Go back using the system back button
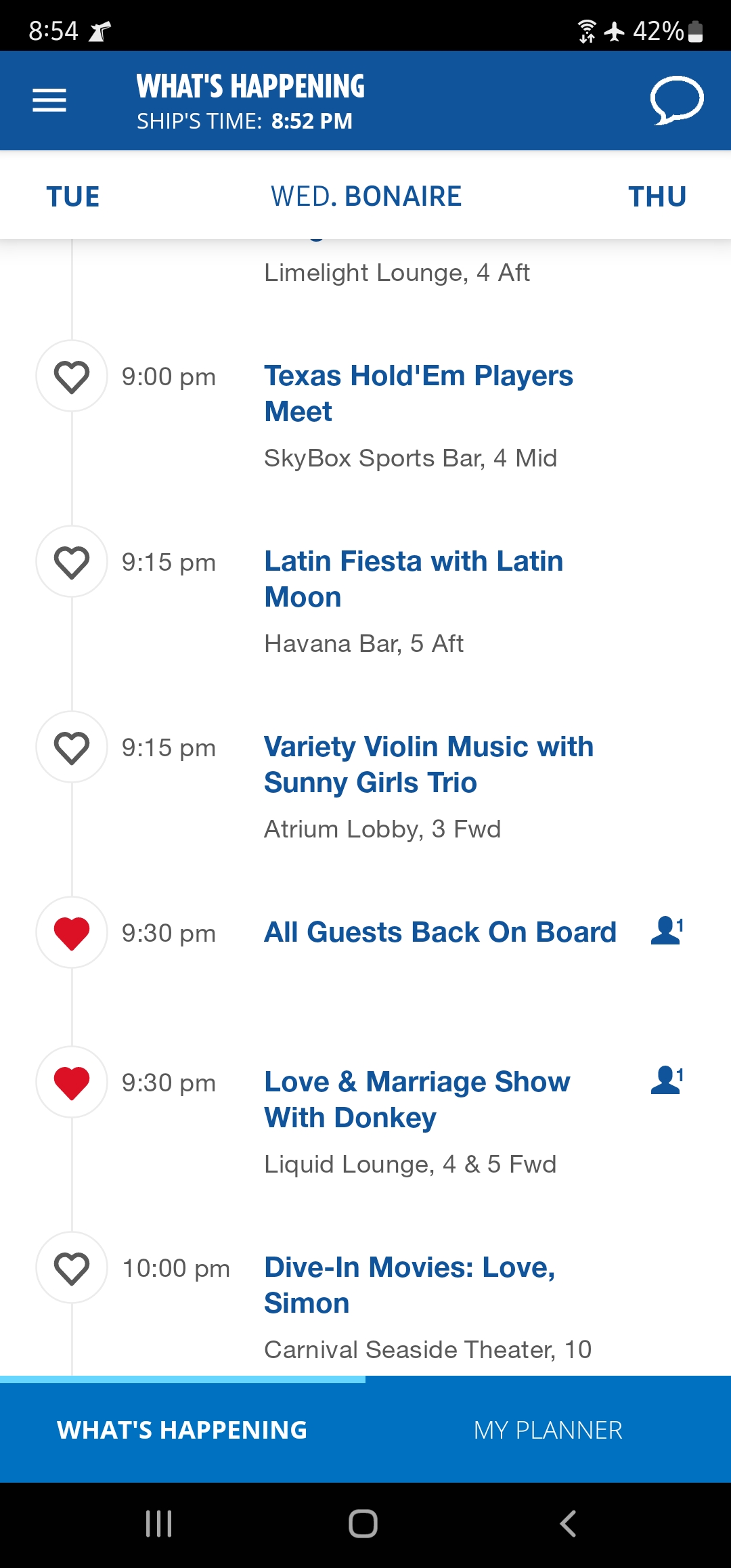Image resolution: width=731 pixels, height=1568 pixels. click(568, 1524)
